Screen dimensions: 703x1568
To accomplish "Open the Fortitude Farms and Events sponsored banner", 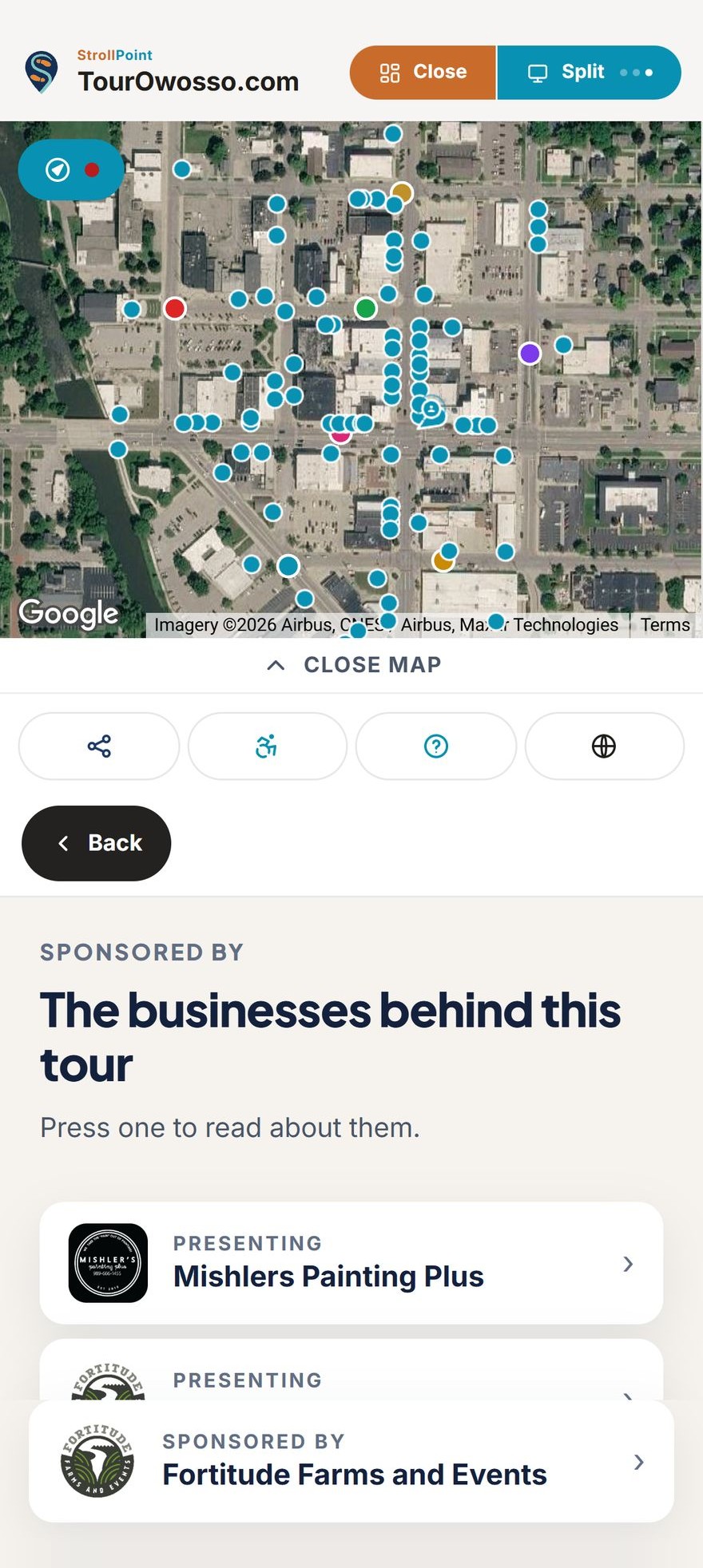I will point(351,1461).
